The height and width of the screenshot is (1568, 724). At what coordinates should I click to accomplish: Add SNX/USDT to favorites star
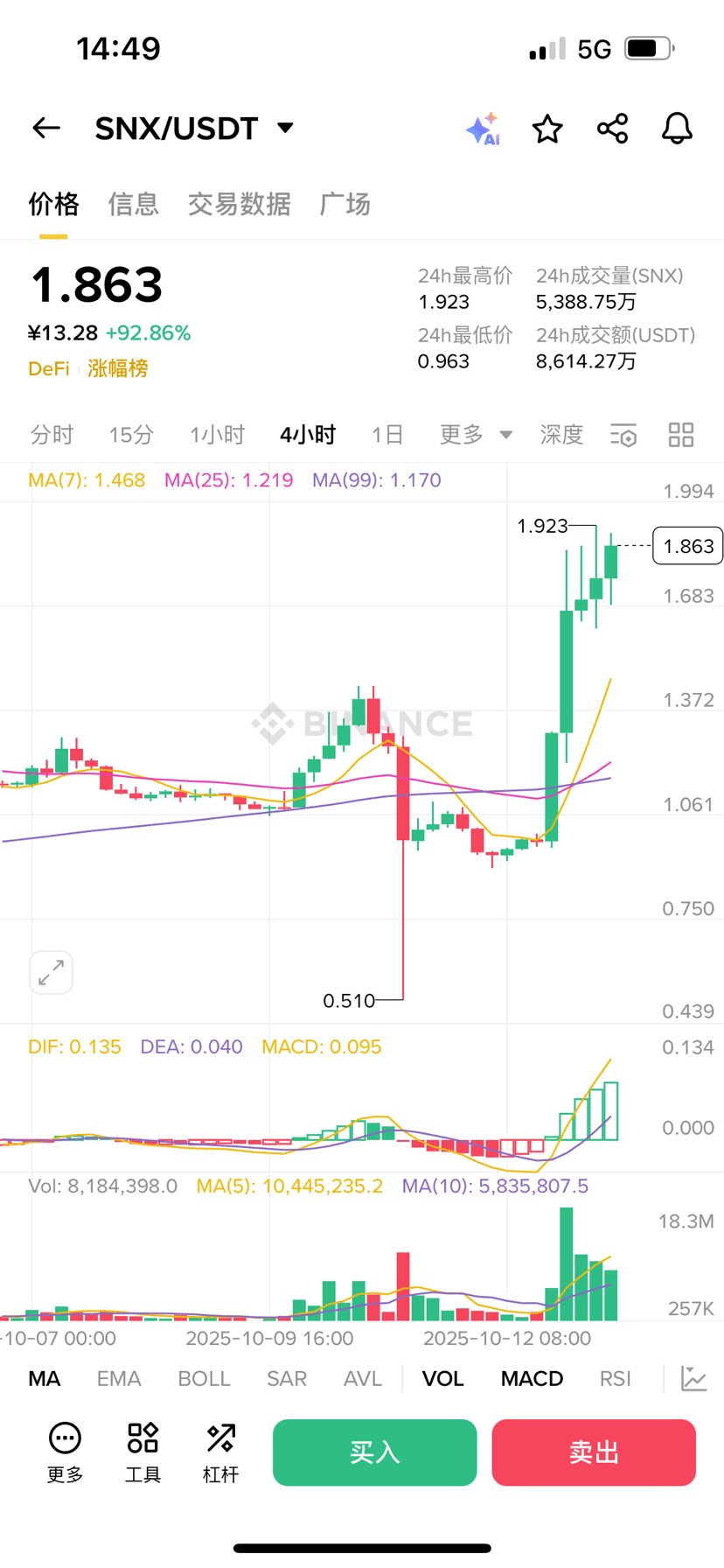(547, 129)
